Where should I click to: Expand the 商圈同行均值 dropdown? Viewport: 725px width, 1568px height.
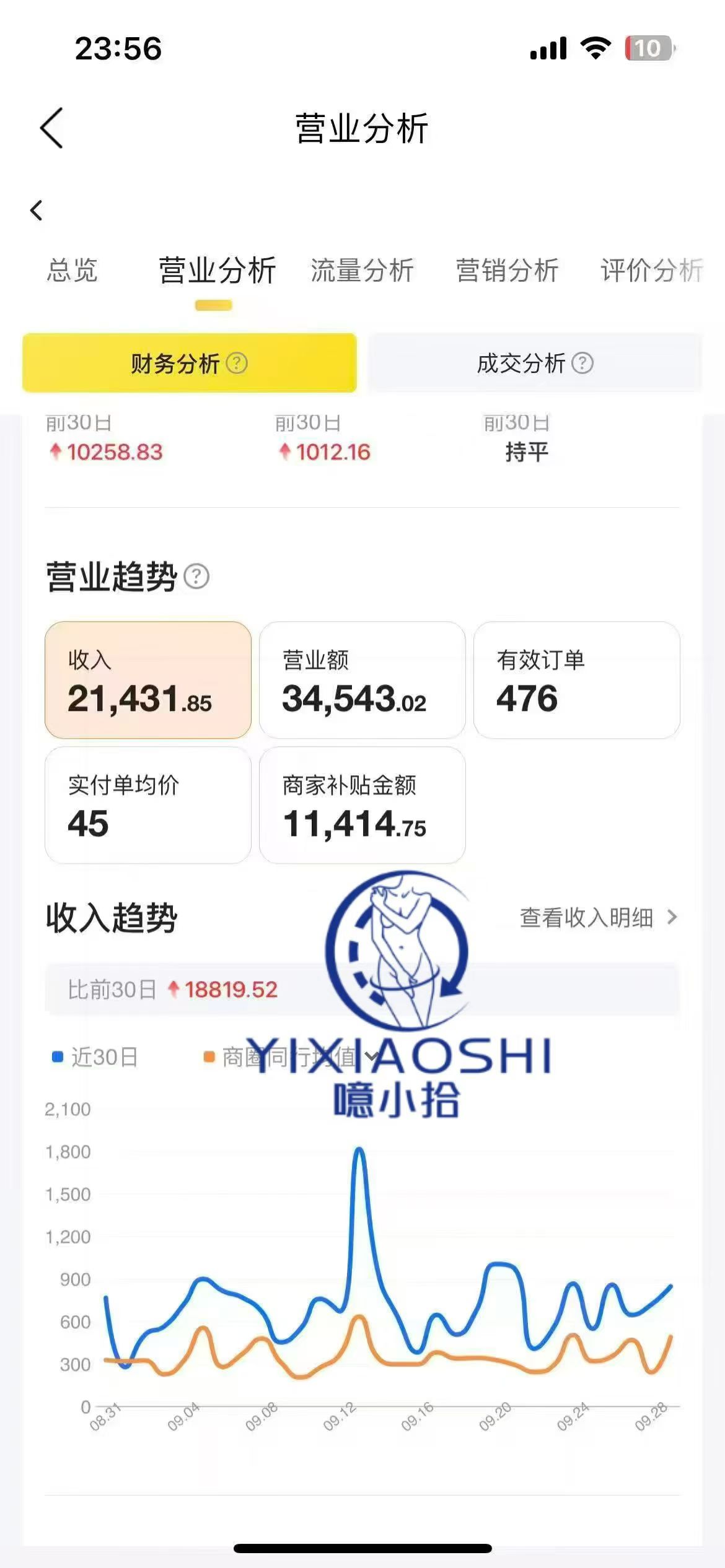click(372, 1056)
